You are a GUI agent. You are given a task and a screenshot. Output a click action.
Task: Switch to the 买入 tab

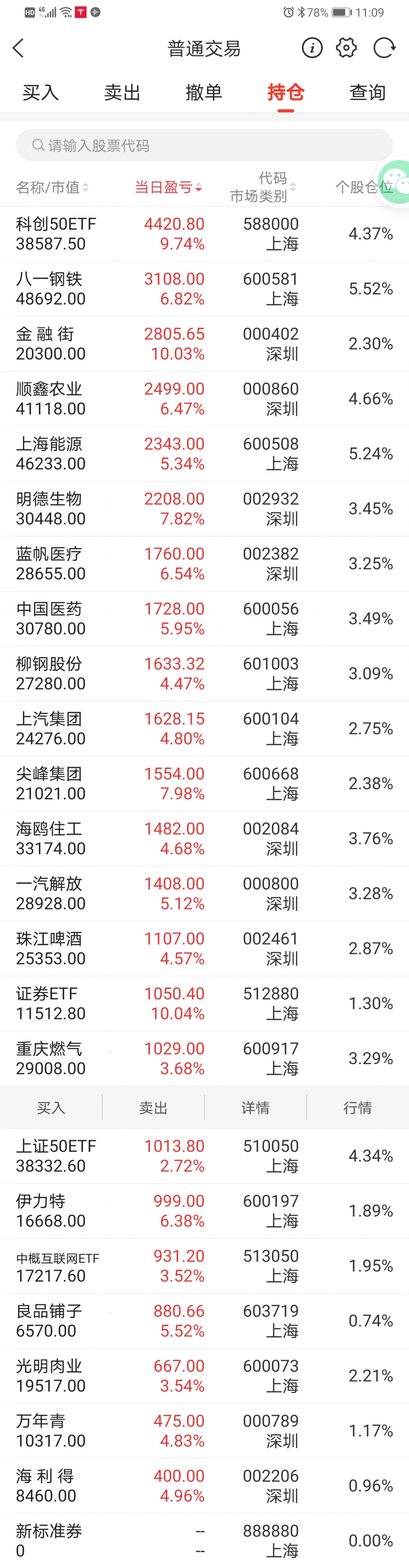coord(41,93)
